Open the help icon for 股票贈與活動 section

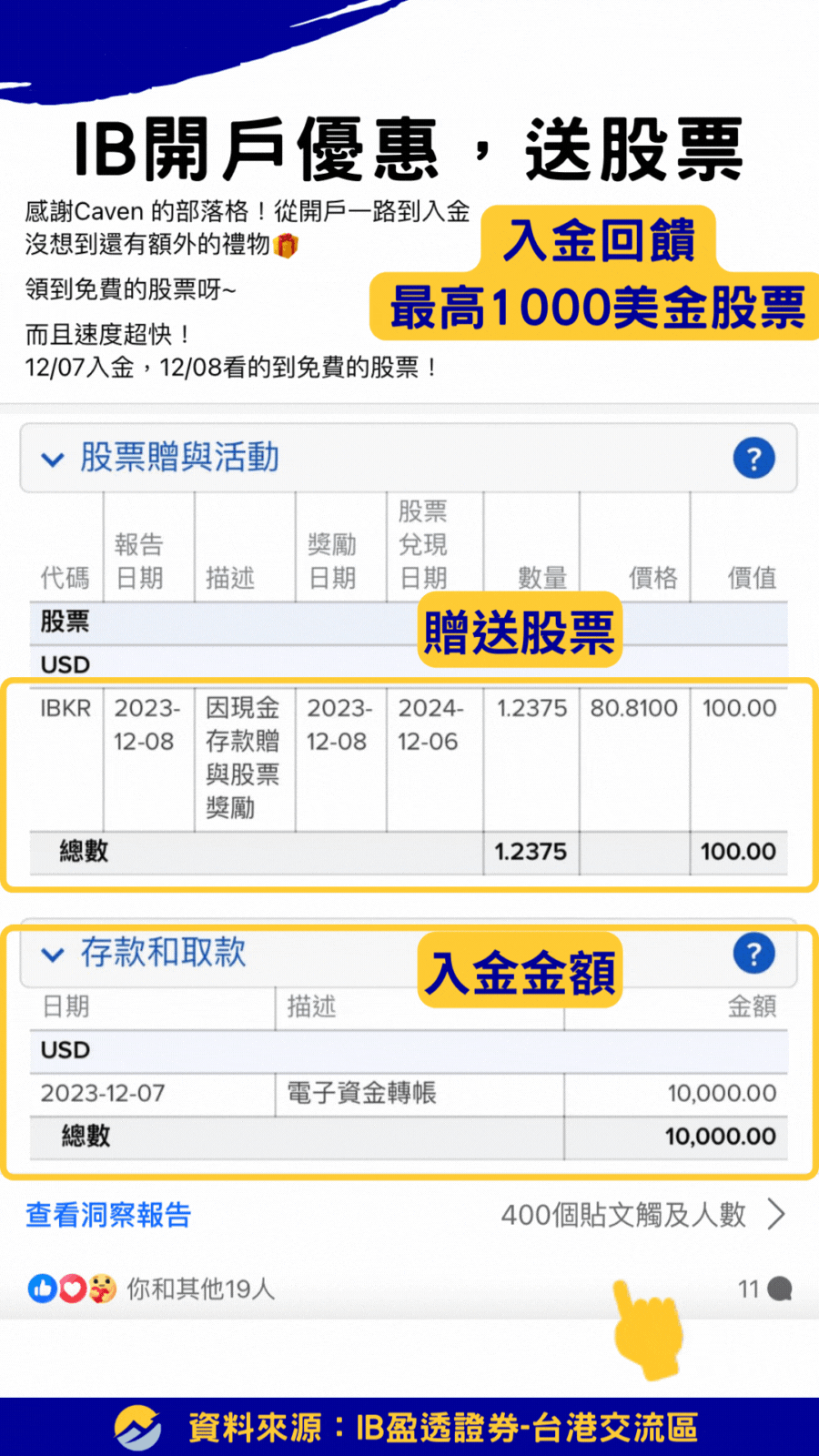(x=753, y=459)
